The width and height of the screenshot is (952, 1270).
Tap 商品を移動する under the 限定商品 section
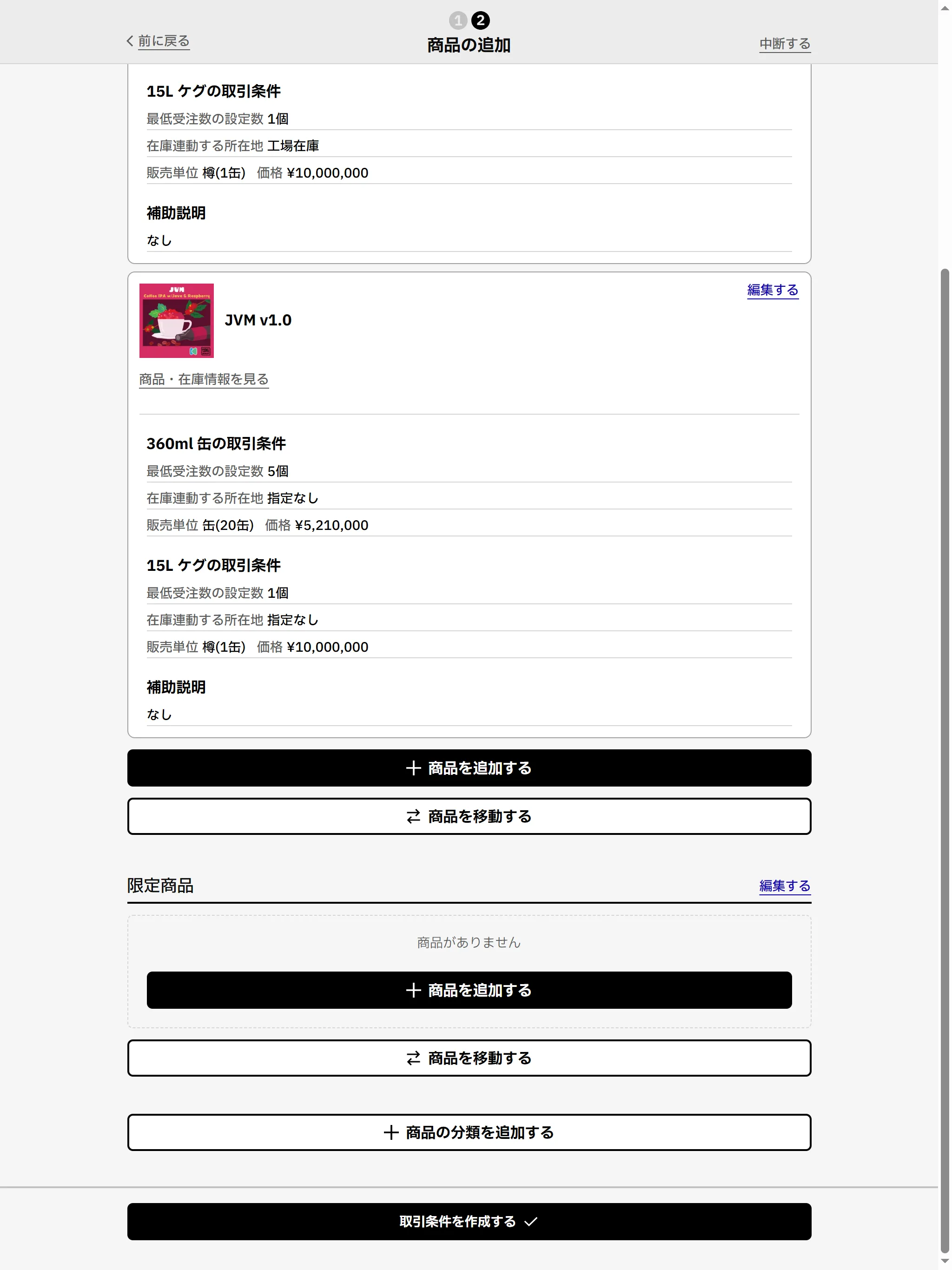469,1058
